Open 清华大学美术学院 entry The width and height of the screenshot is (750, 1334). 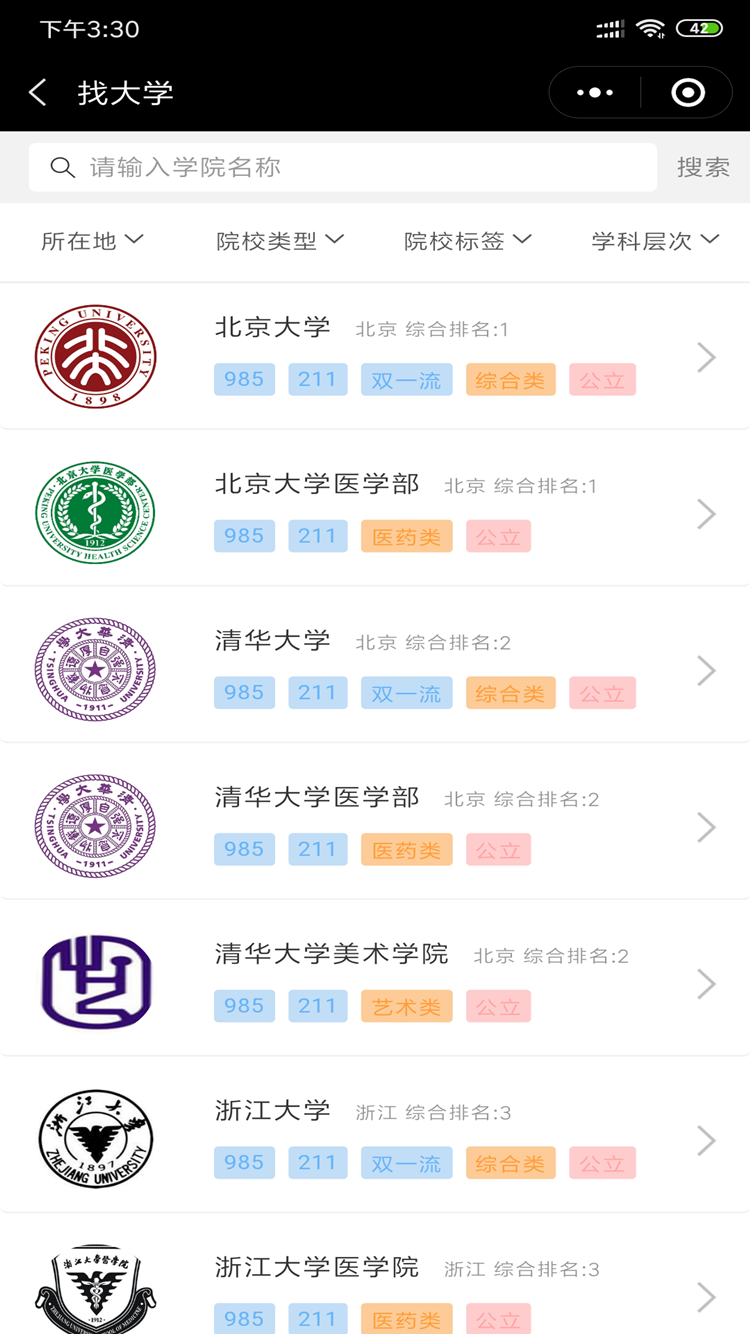click(x=375, y=984)
